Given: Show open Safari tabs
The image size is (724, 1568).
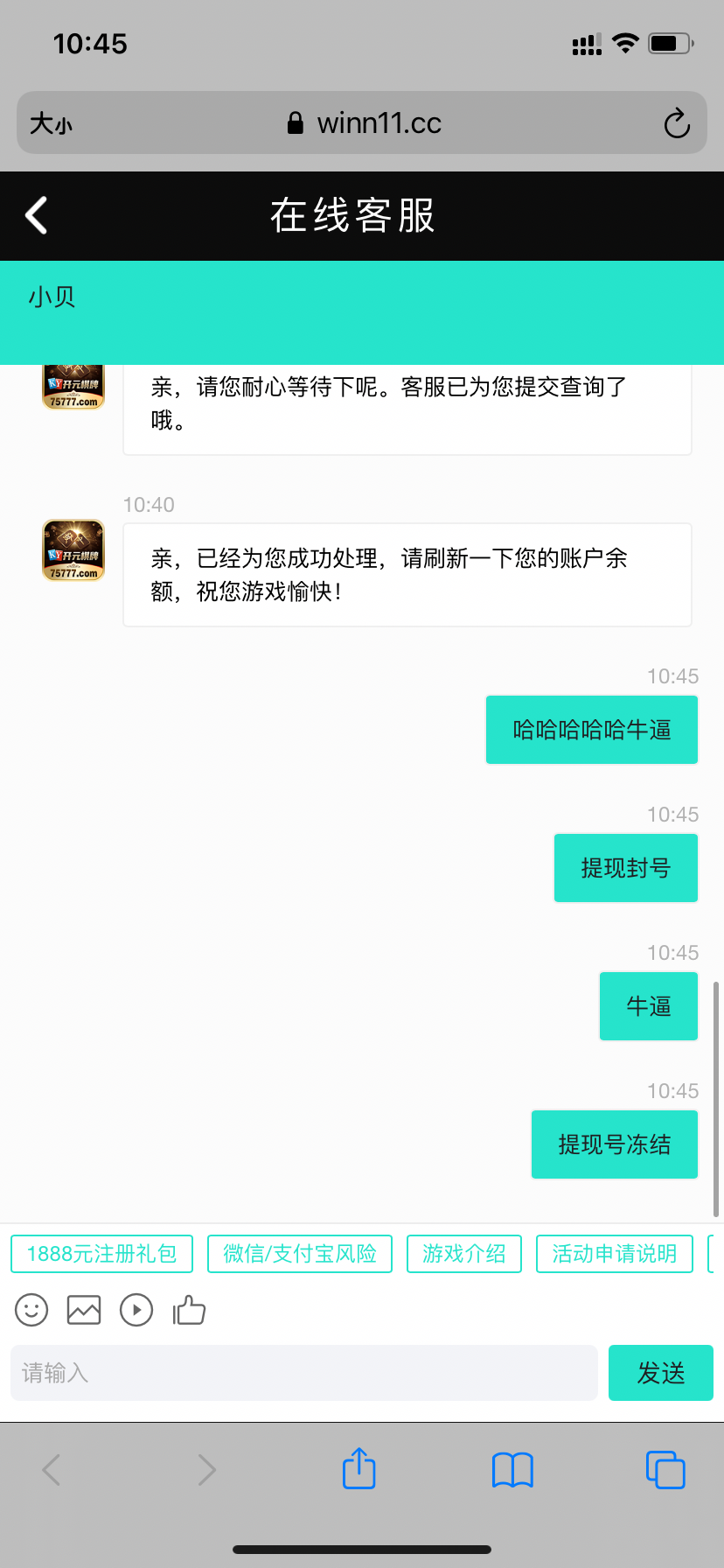Looking at the screenshot, I should coord(665,1469).
